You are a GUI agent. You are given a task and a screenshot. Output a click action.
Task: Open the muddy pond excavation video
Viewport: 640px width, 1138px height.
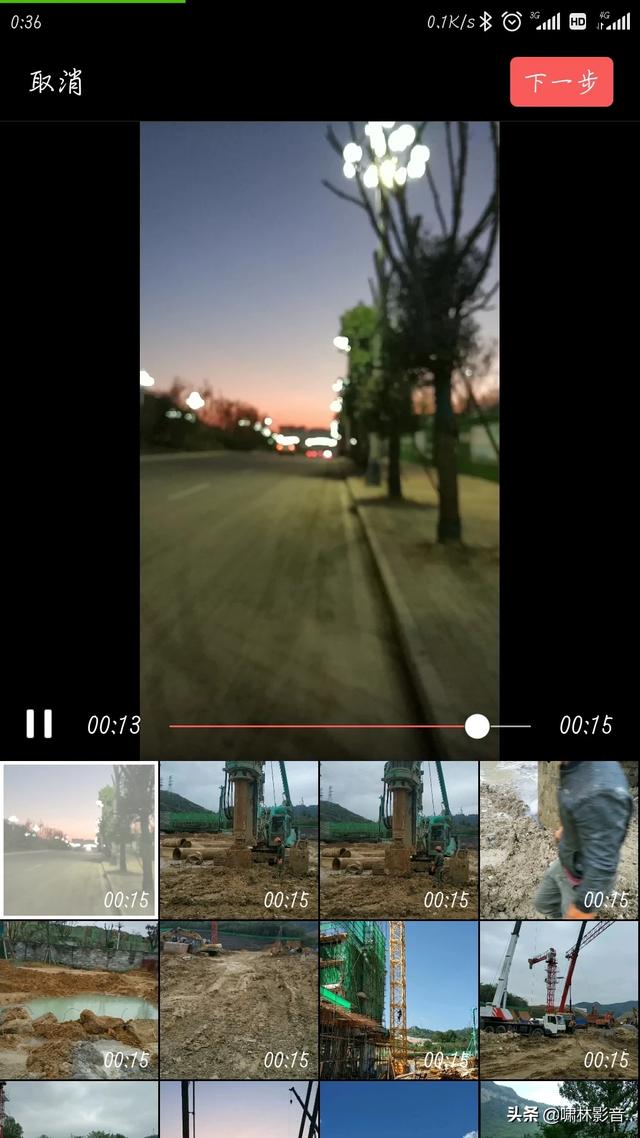coord(79,999)
